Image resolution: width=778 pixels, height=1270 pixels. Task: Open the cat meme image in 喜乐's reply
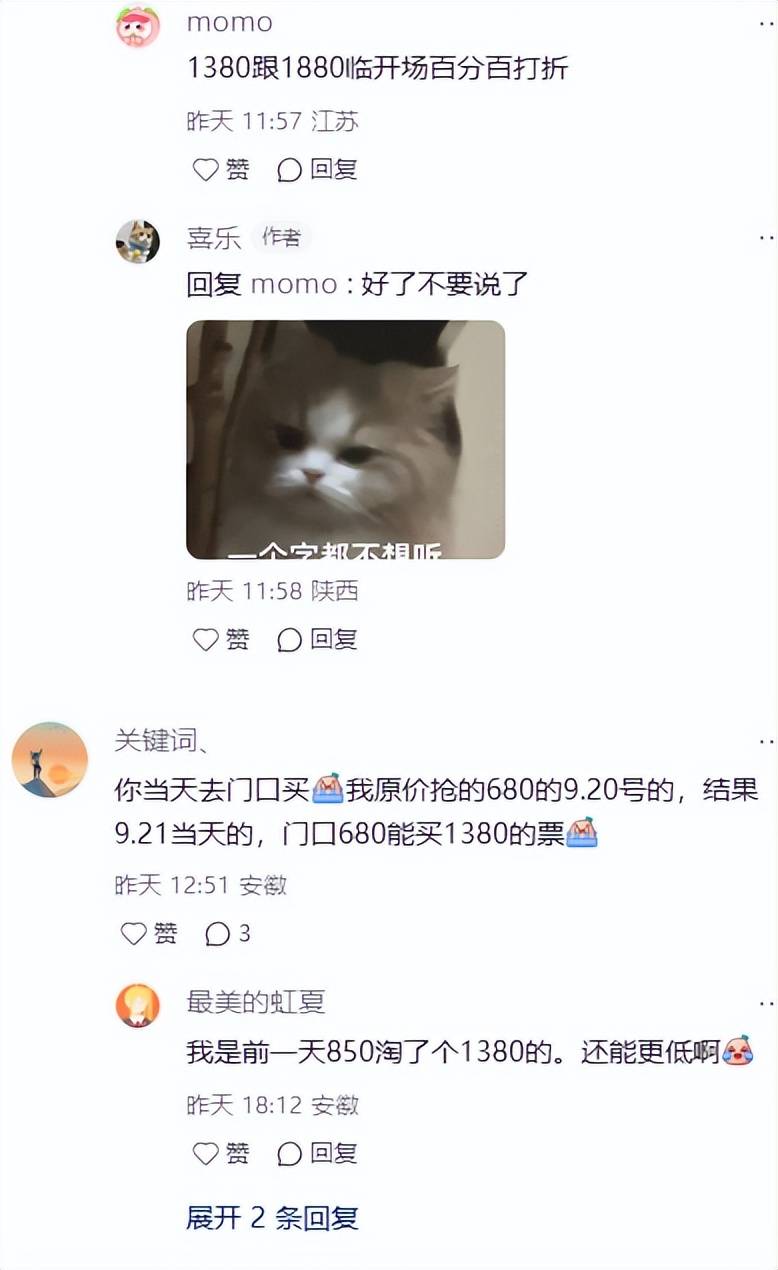click(345, 439)
